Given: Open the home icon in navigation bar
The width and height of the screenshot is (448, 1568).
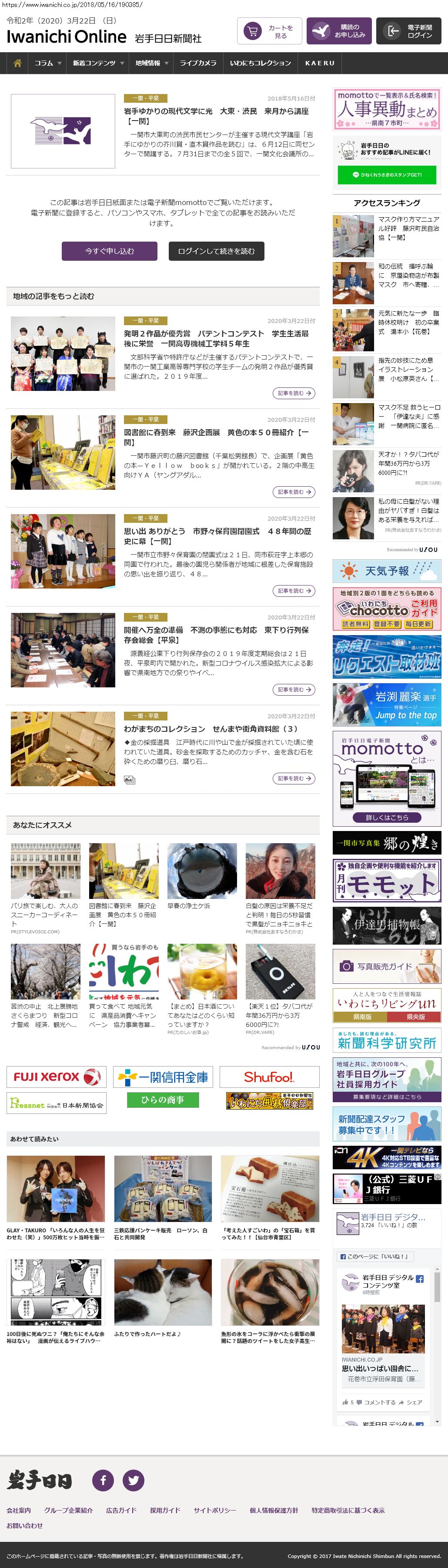Looking at the screenshot, I should tap(17, 63).
